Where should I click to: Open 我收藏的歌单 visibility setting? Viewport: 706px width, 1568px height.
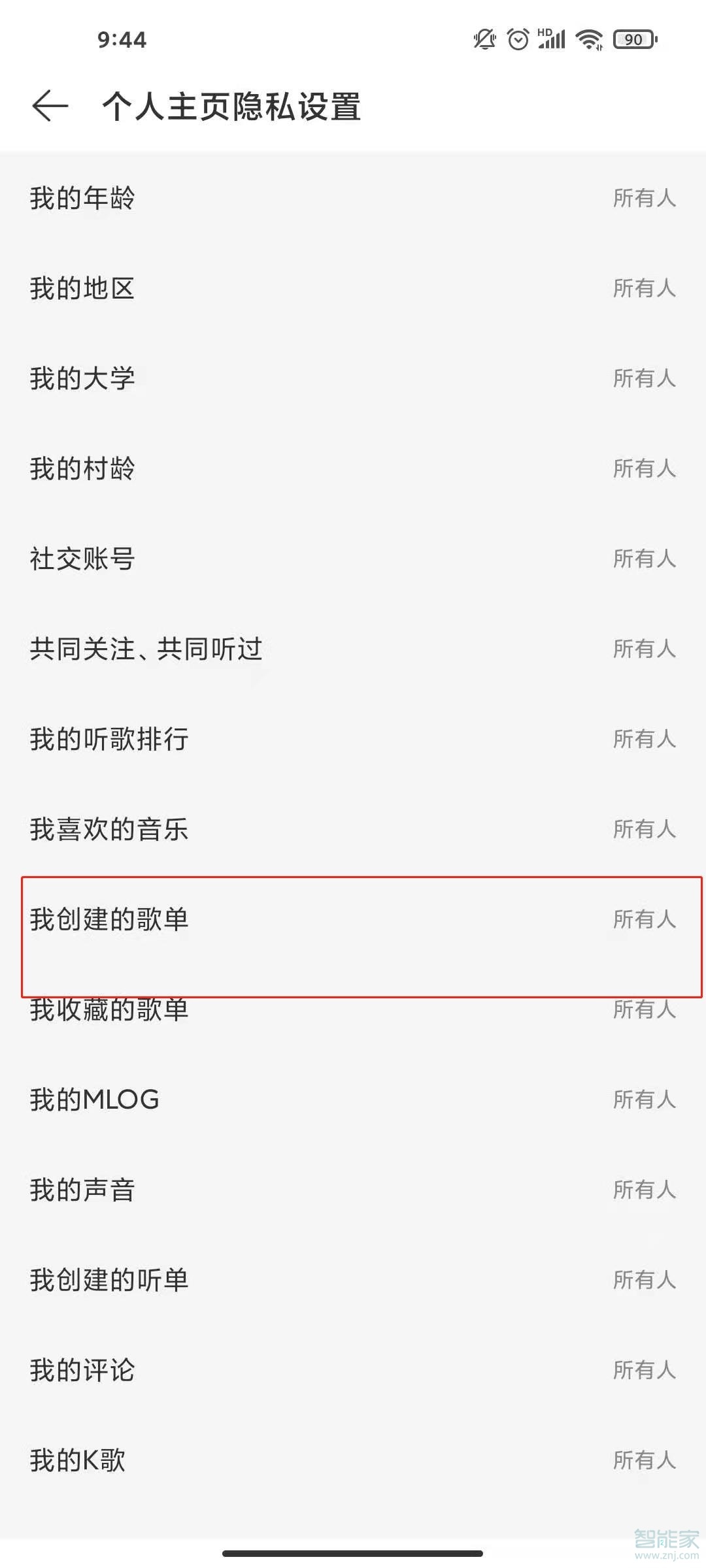[x=353, y=1011]
